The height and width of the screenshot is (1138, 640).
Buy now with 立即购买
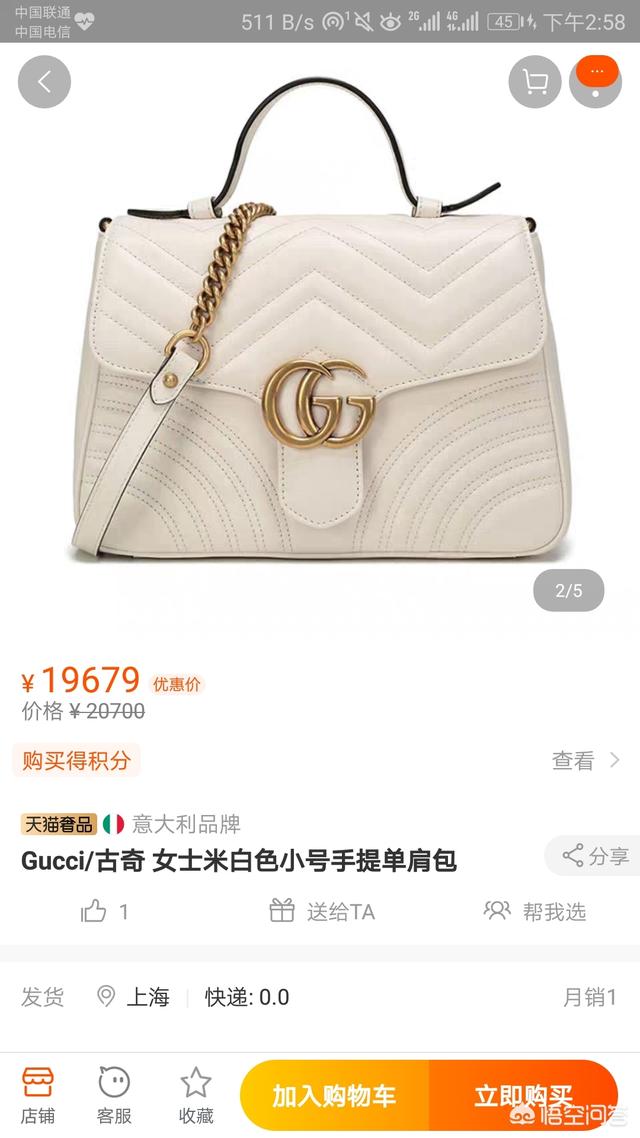(x=523, y=1096)
